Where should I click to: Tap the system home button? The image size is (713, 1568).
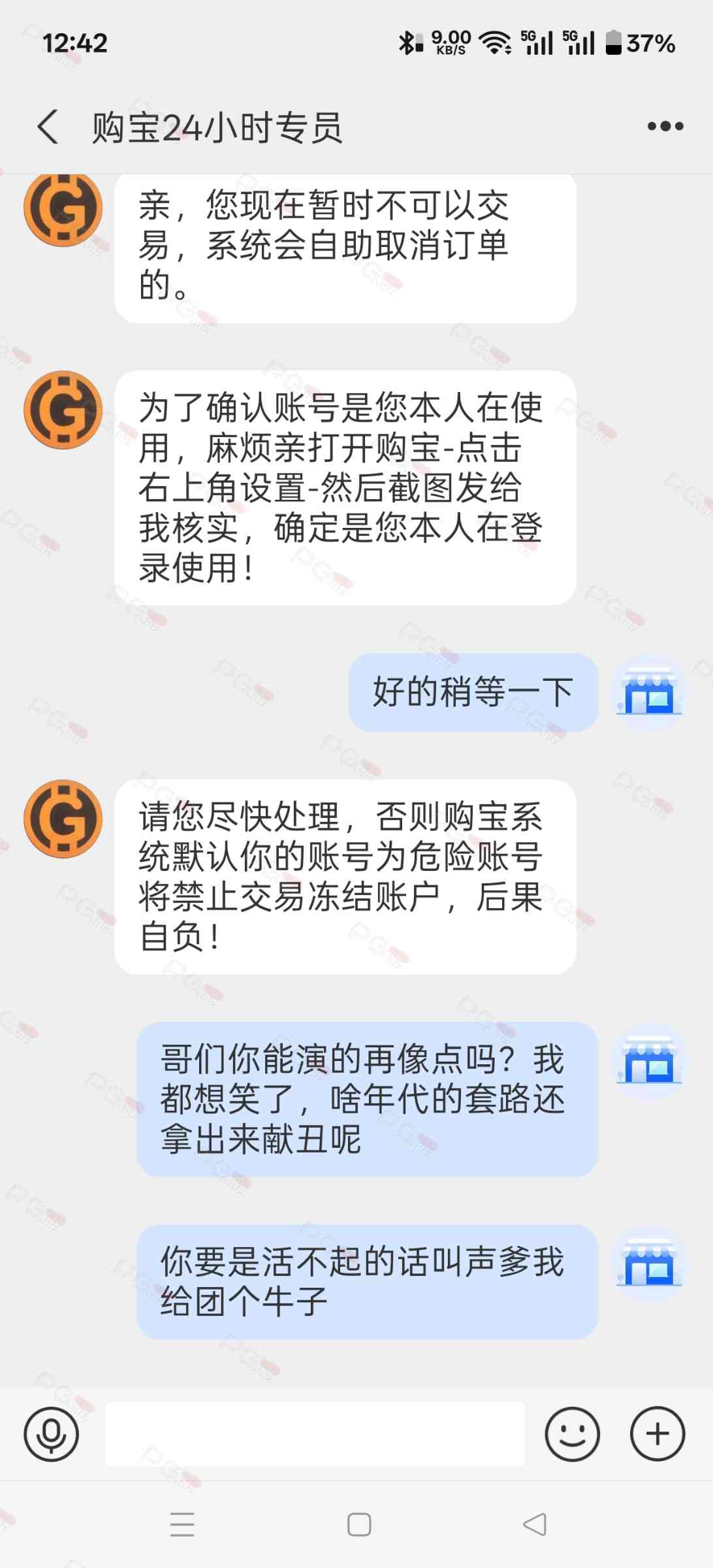coord(359,1525)
